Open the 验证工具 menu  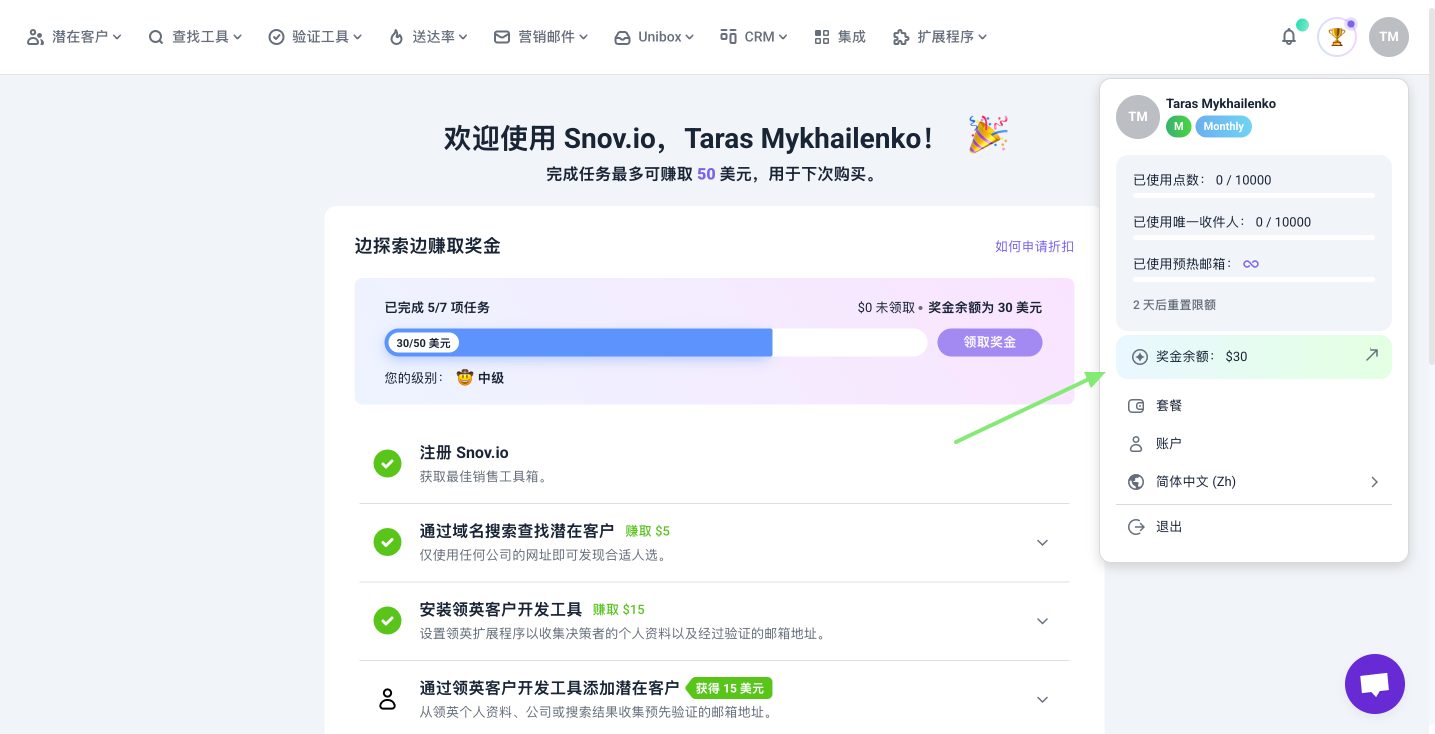[x=315, y=37]
